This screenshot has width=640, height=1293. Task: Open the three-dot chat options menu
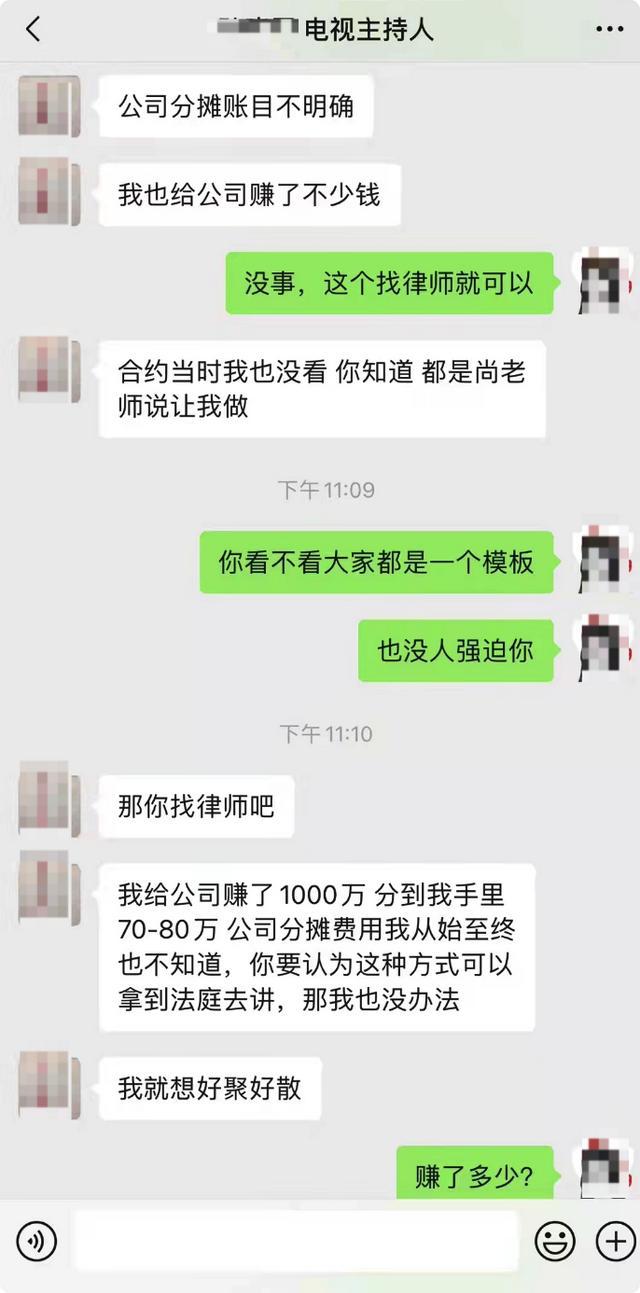coord(609,29)
